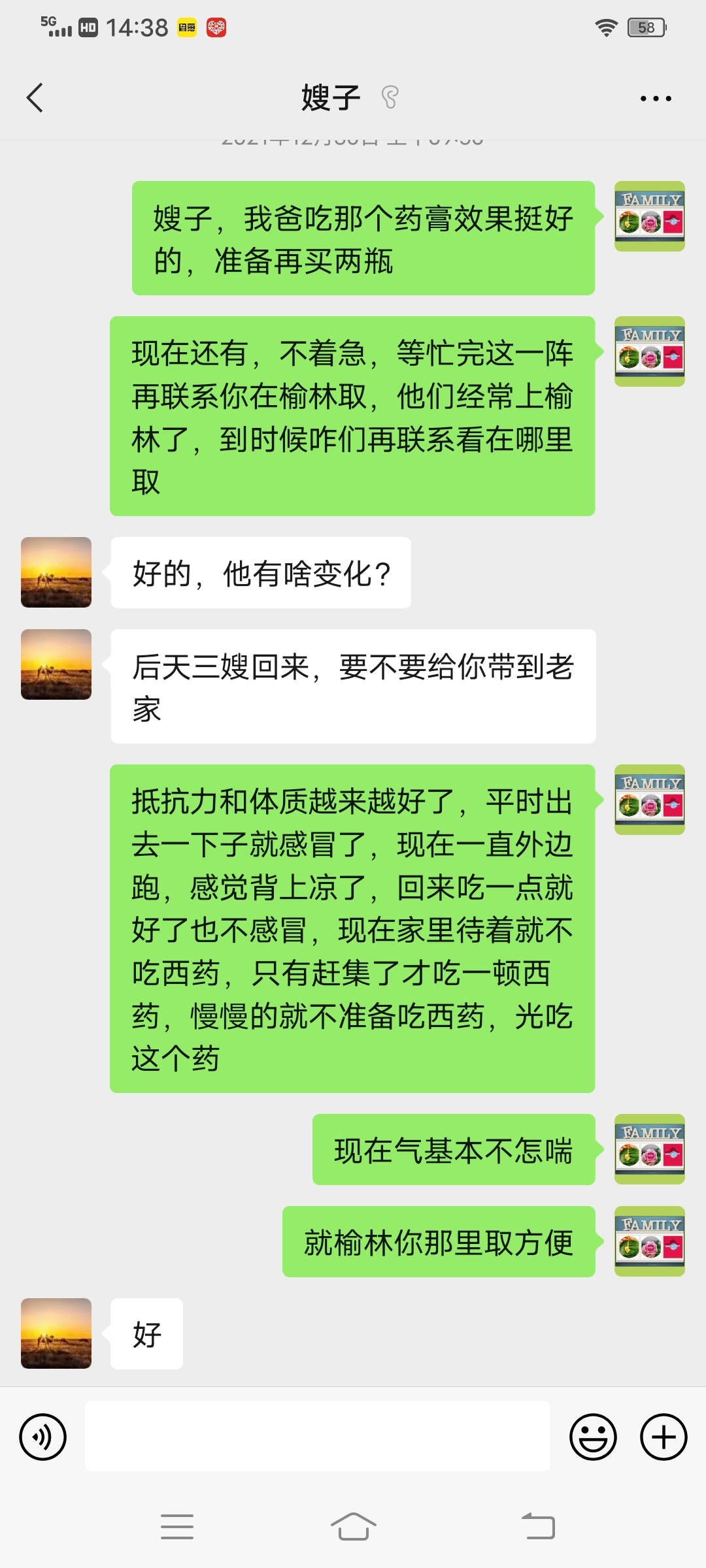706x1568 pixels.
Task: Focus the message text field
Action: click(x=317, y=1437)
